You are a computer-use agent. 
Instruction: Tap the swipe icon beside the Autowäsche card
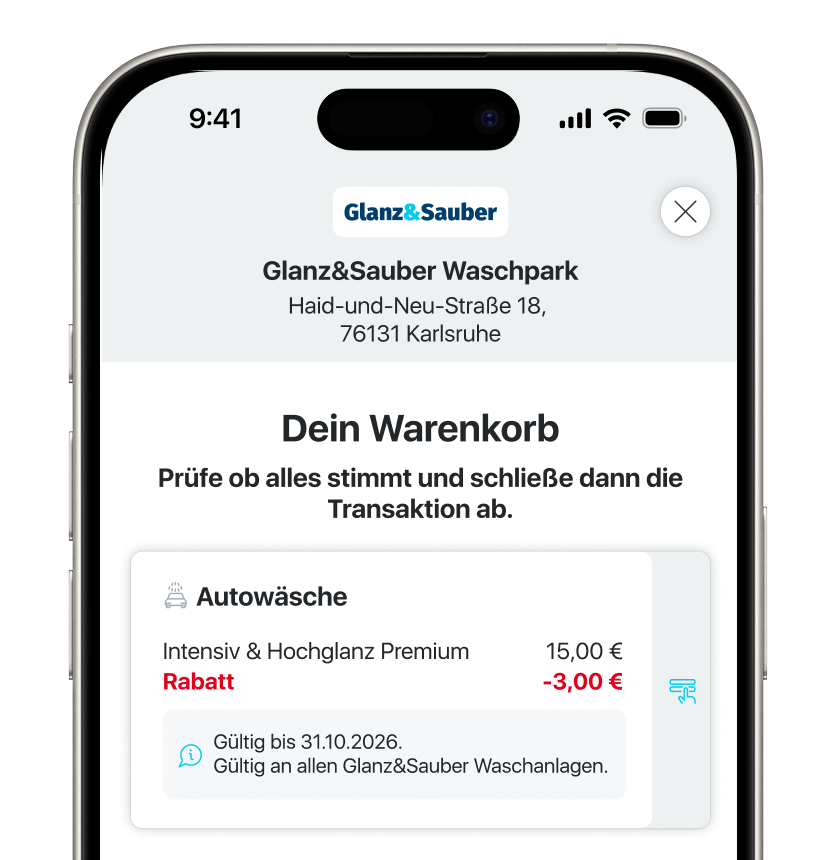(x=682, y=690)
